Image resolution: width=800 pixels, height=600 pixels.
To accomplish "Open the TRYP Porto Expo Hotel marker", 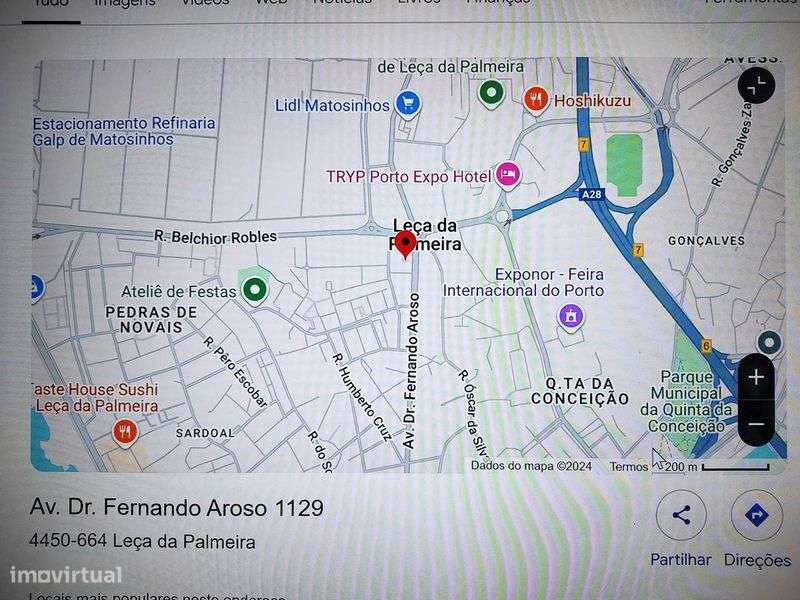I will tap(509, 176).
